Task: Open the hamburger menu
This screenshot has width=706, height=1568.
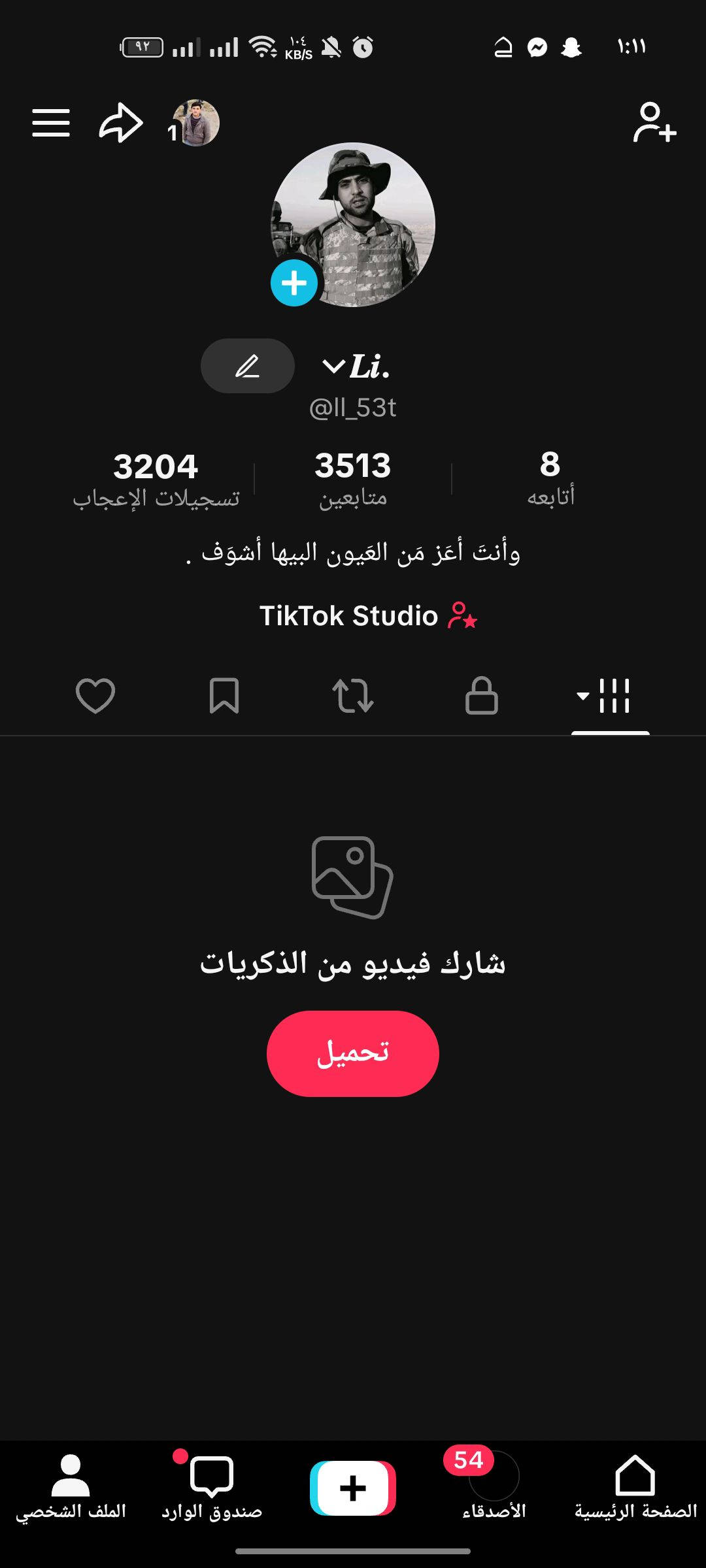Action: coord(51,123)
